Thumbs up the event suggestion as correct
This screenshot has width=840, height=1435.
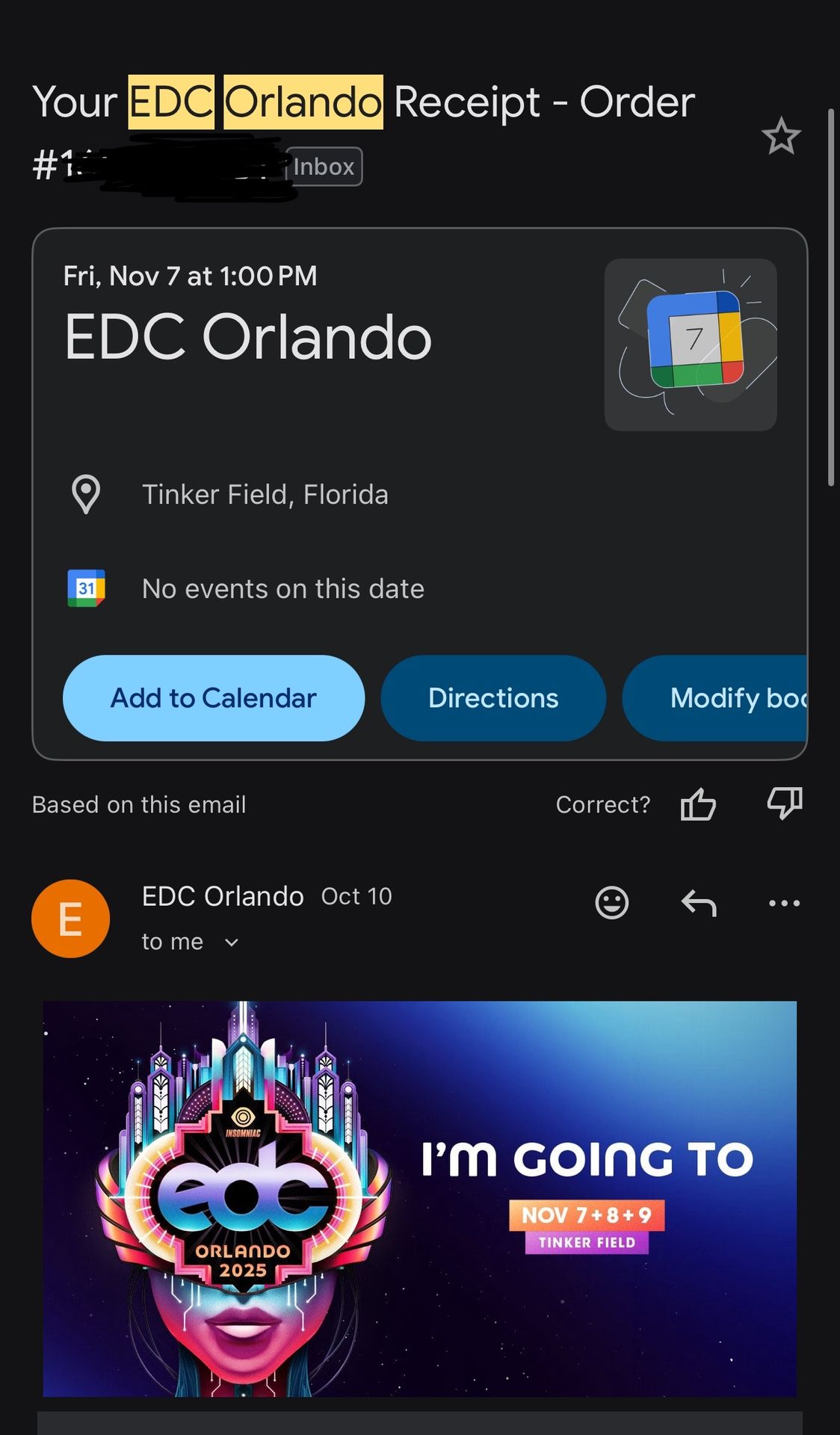click(698, 804)
